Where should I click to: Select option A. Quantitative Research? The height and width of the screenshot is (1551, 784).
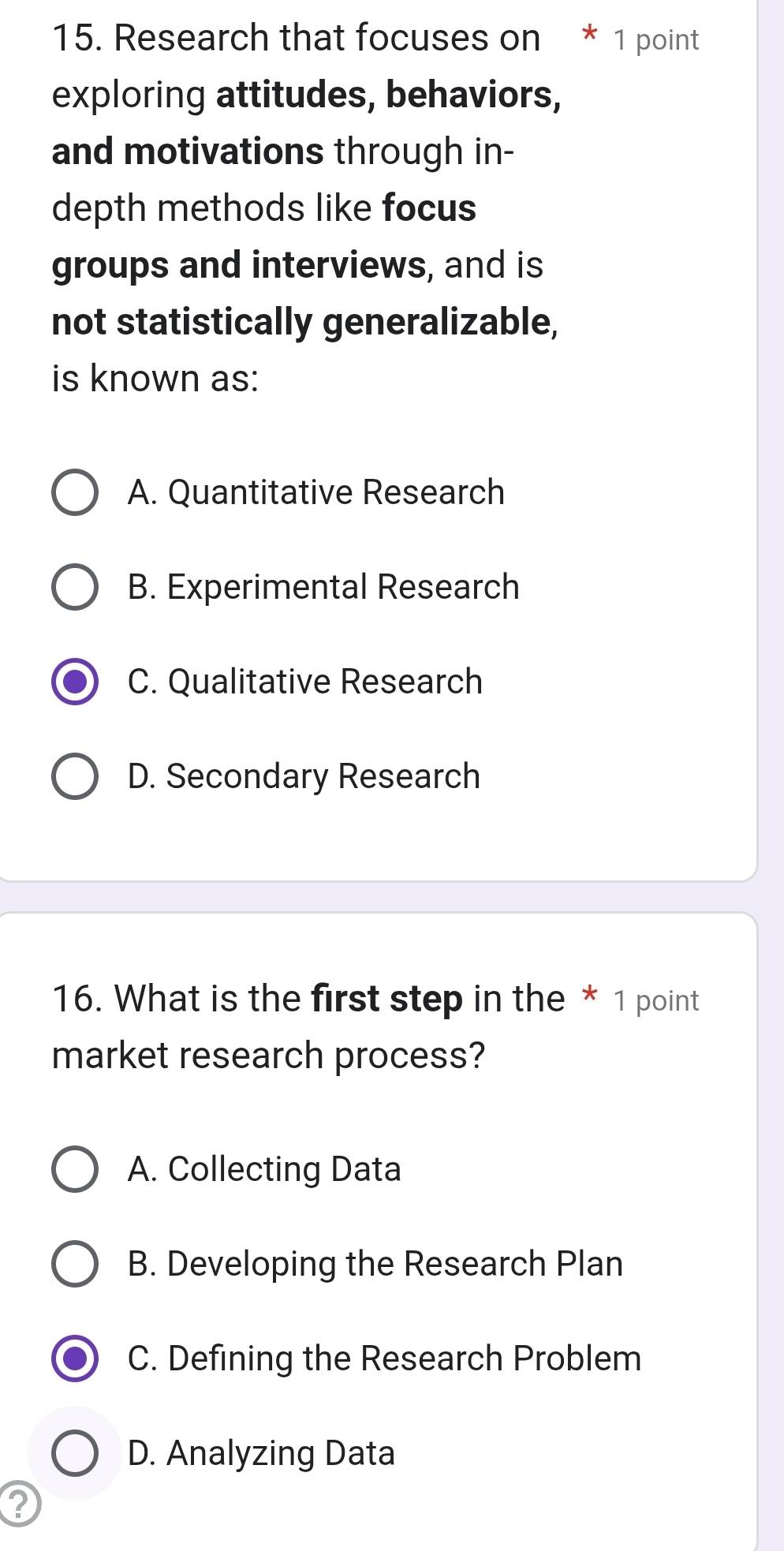(x=75, y=492)
